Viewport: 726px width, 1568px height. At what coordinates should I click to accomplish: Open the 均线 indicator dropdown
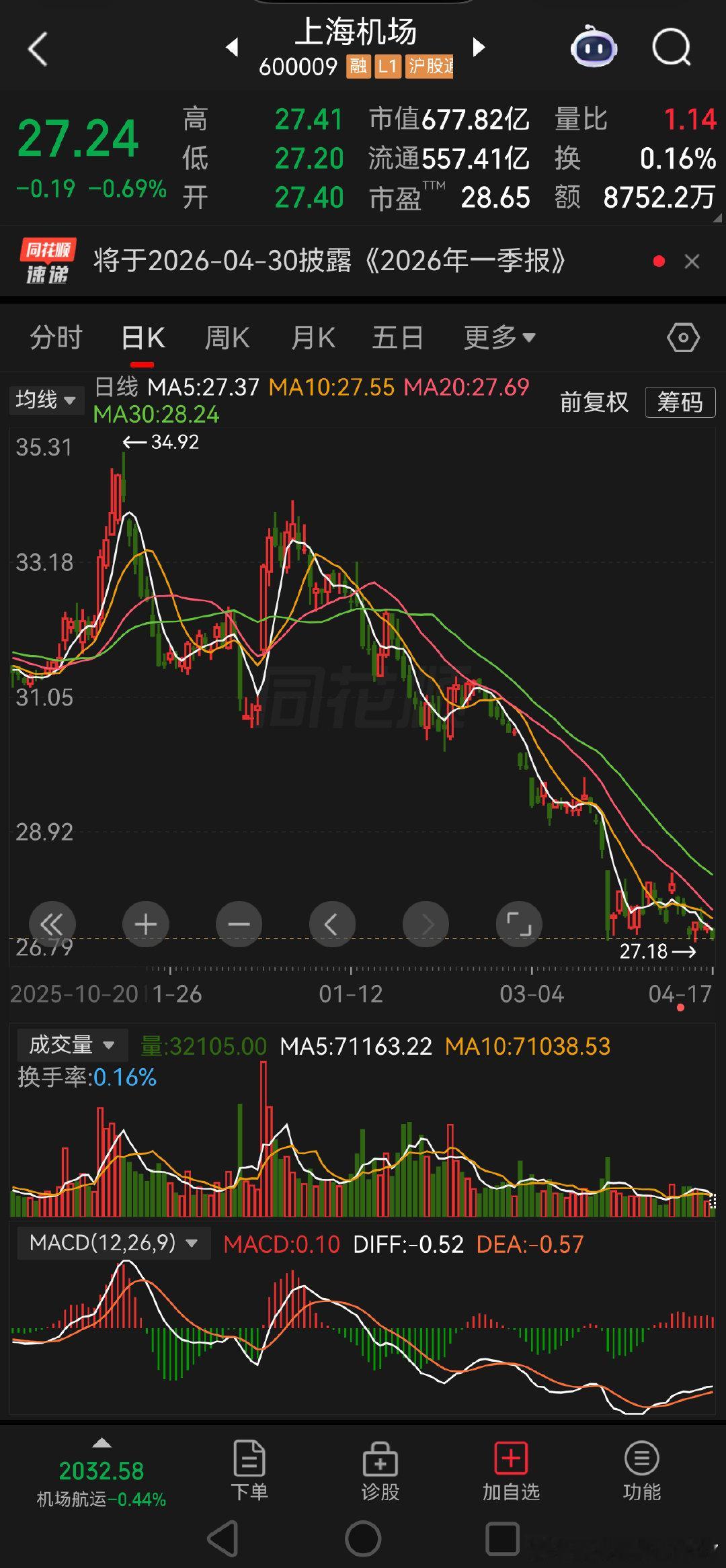(x=46, y=400)
